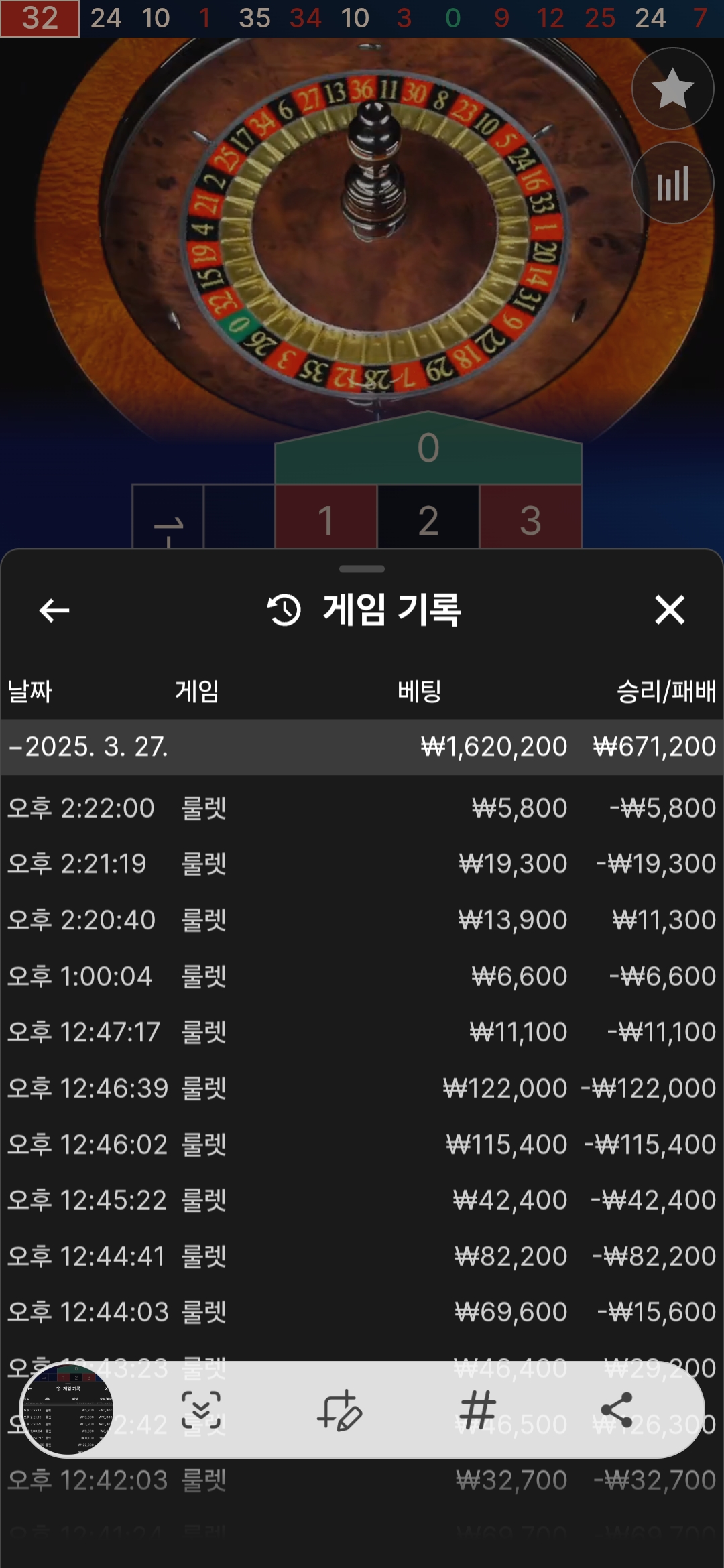Open the 오후 2:21:19 룰렛 record
Image resolution: width=724 pixels, height=1568 pixels.
click(x=362, y=864)
